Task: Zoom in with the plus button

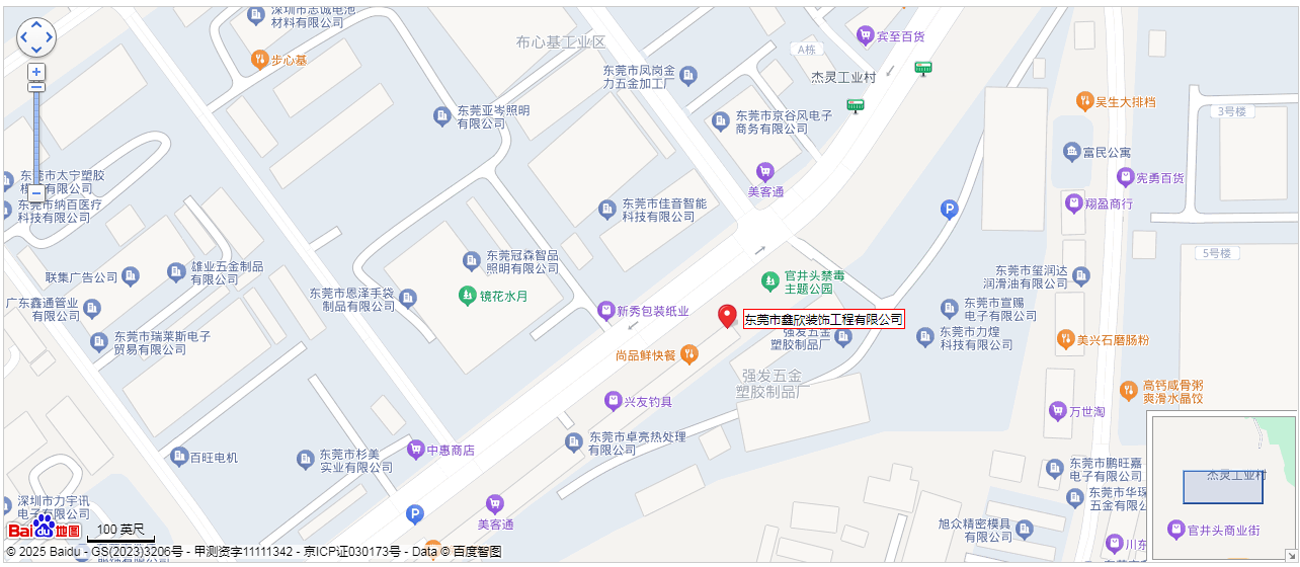Action: tap(37, 72)
